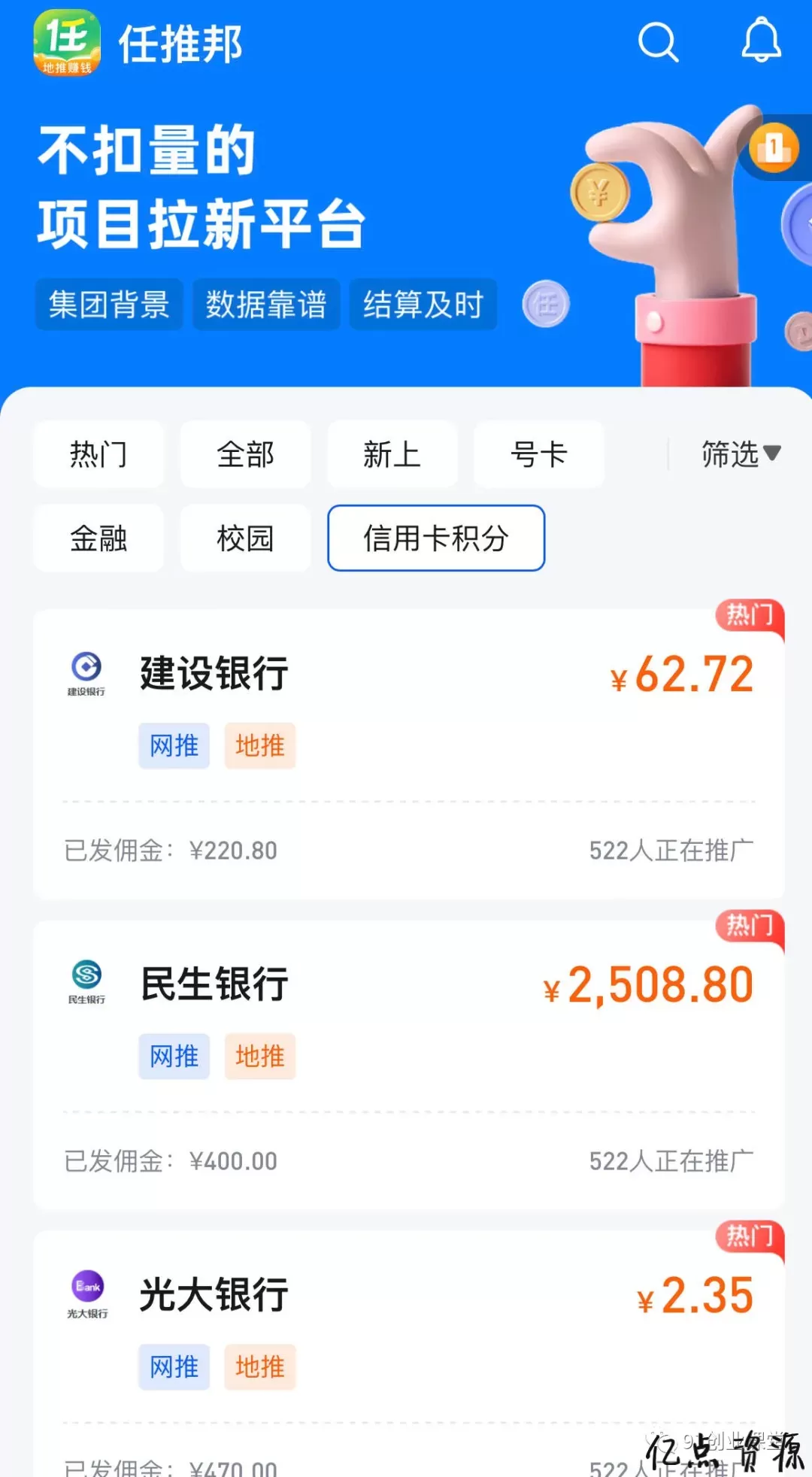Tap the floating orange badge icon

(774, 148)
